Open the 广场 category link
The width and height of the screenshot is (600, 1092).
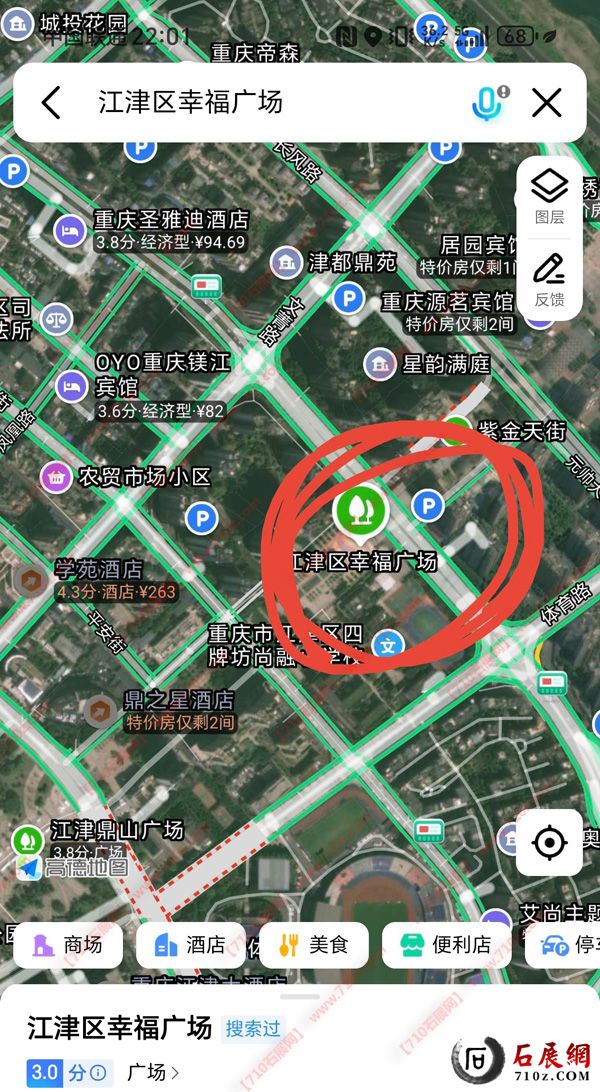click(x=153, y=1073)
